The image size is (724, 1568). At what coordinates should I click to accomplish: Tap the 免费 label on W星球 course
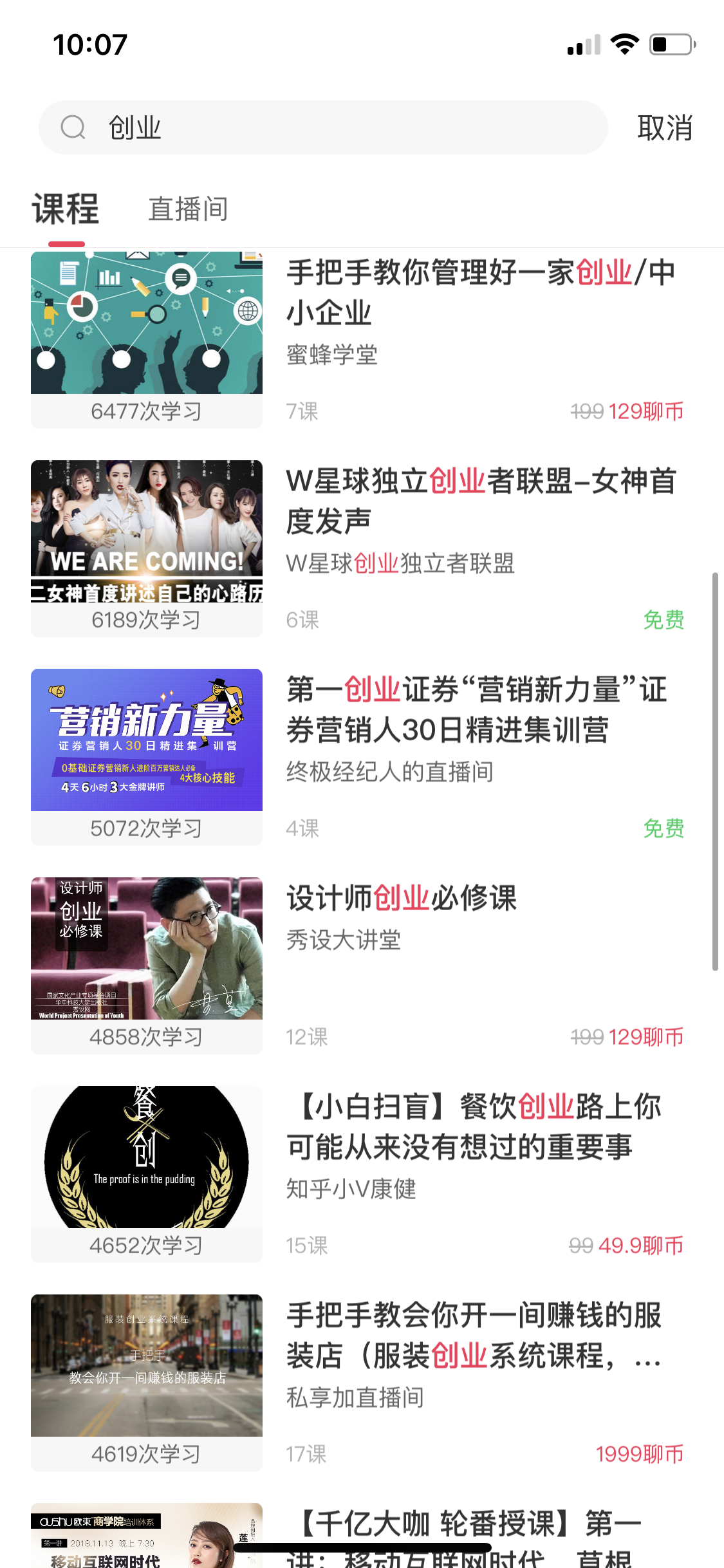tap(665, 619)
